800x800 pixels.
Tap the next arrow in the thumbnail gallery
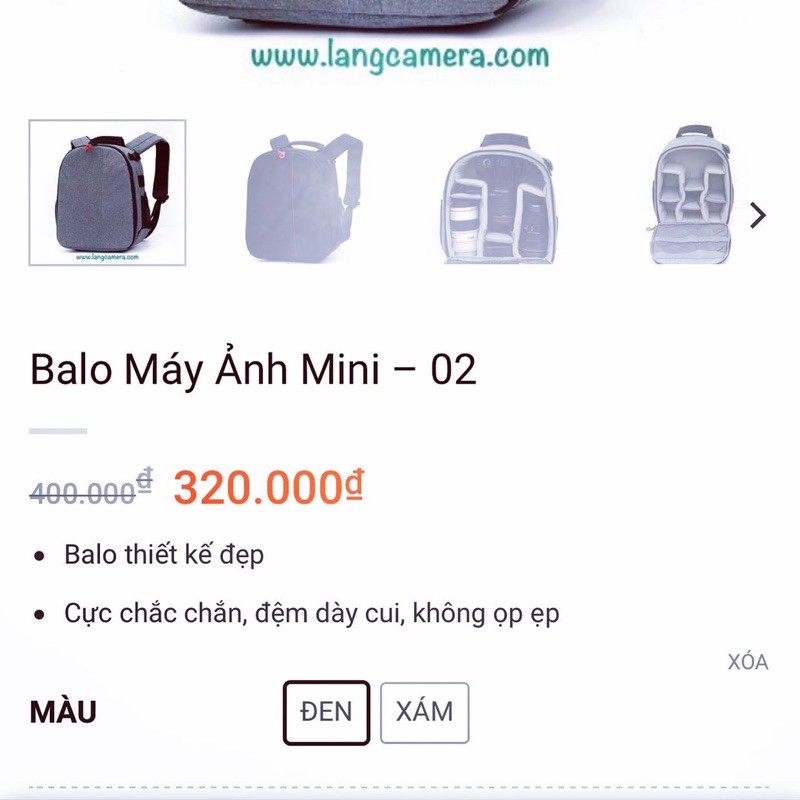[x=758, y=215]
